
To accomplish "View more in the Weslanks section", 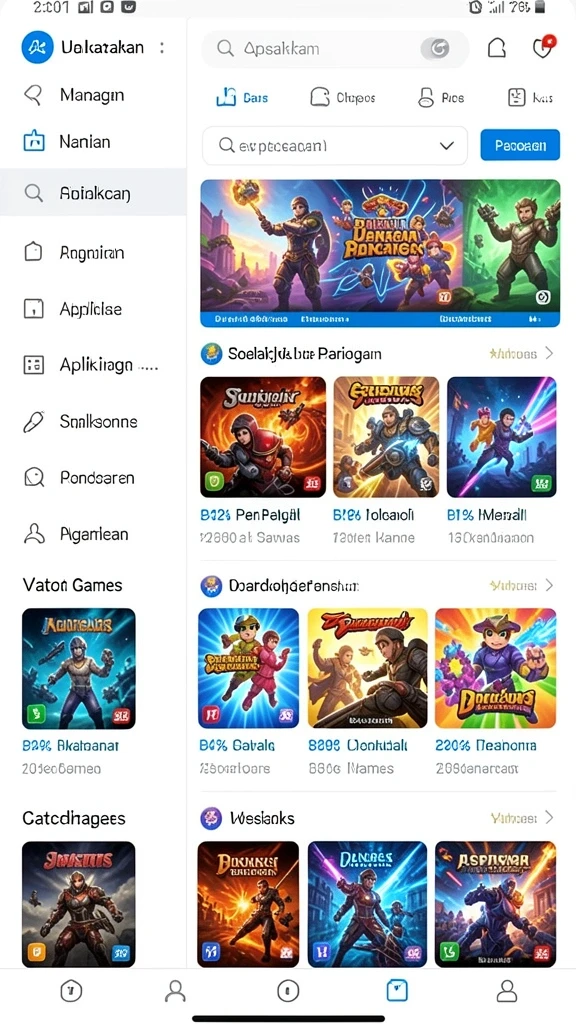I will (x=522, y=818).
